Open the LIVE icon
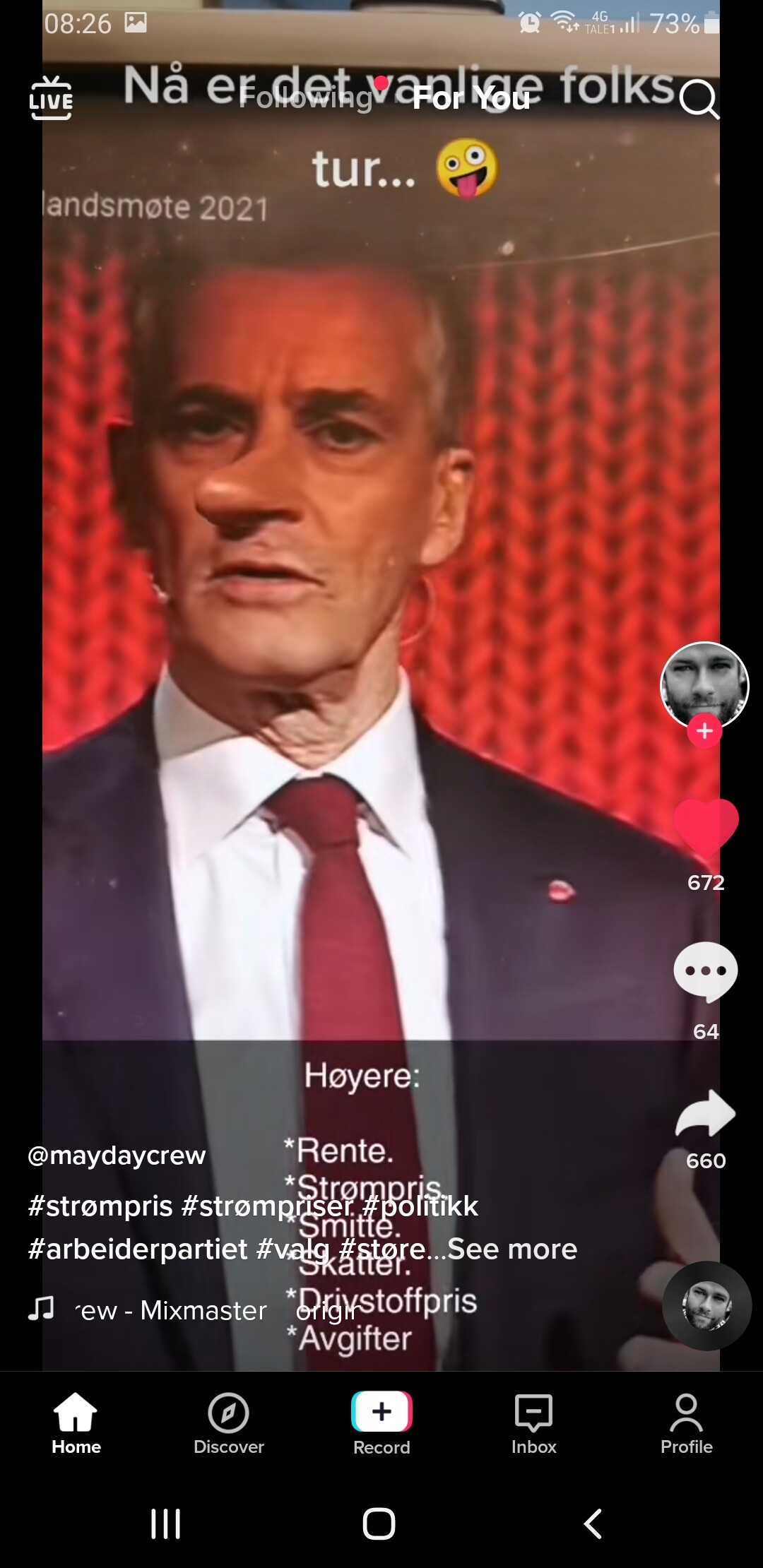Viewport: 763px width, 1568px height. (x=51, y=99)
